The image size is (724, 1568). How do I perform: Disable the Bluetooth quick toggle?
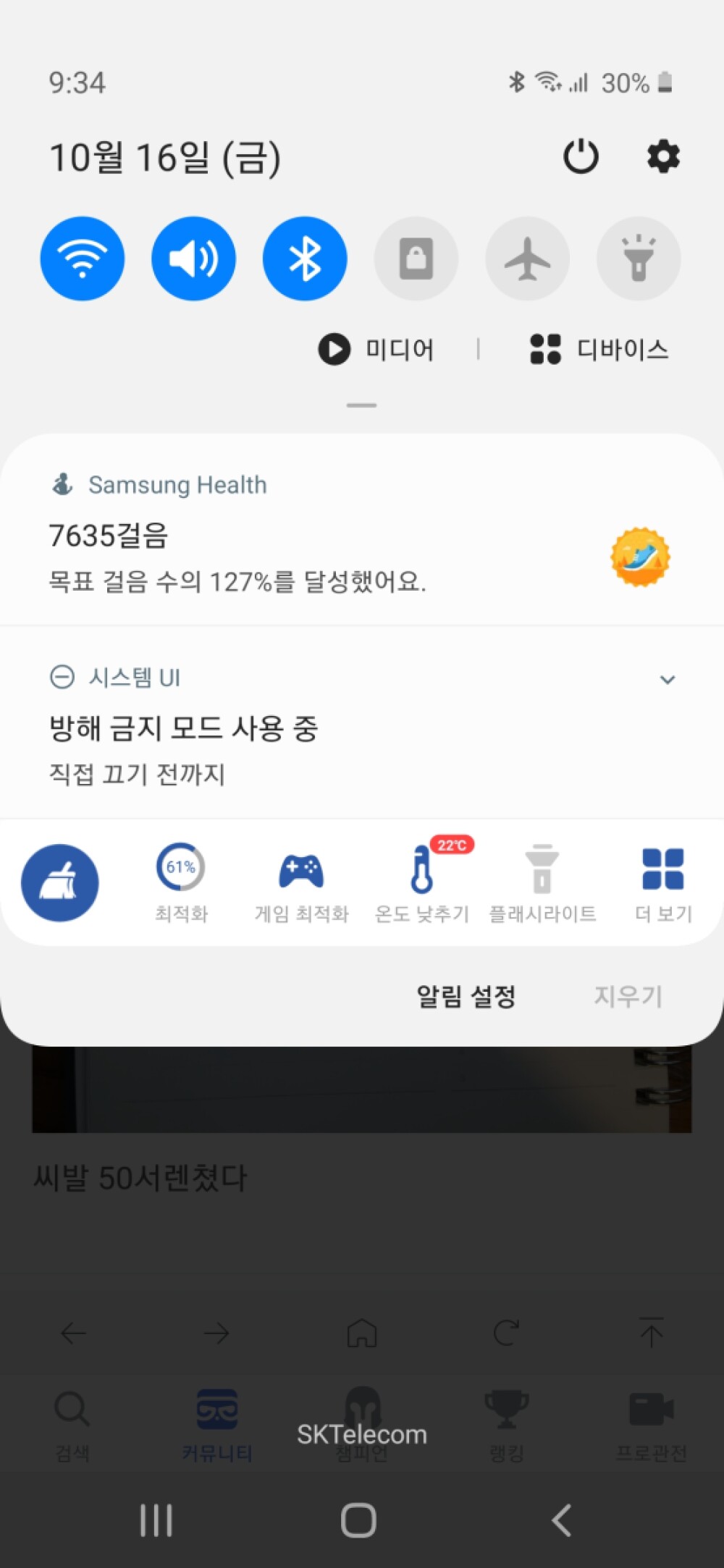click(305, 258)
